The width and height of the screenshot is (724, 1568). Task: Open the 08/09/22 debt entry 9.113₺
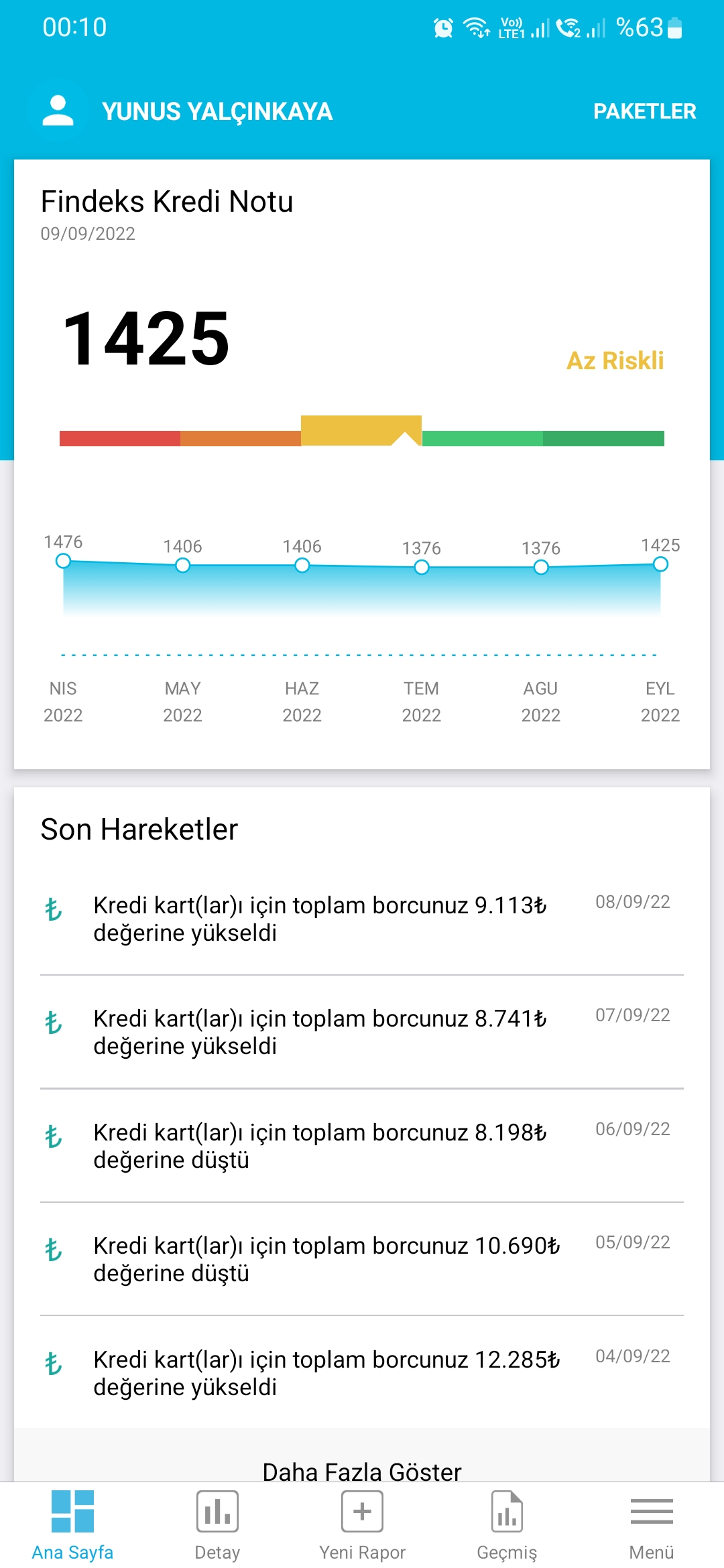click(x=362, y=919)
